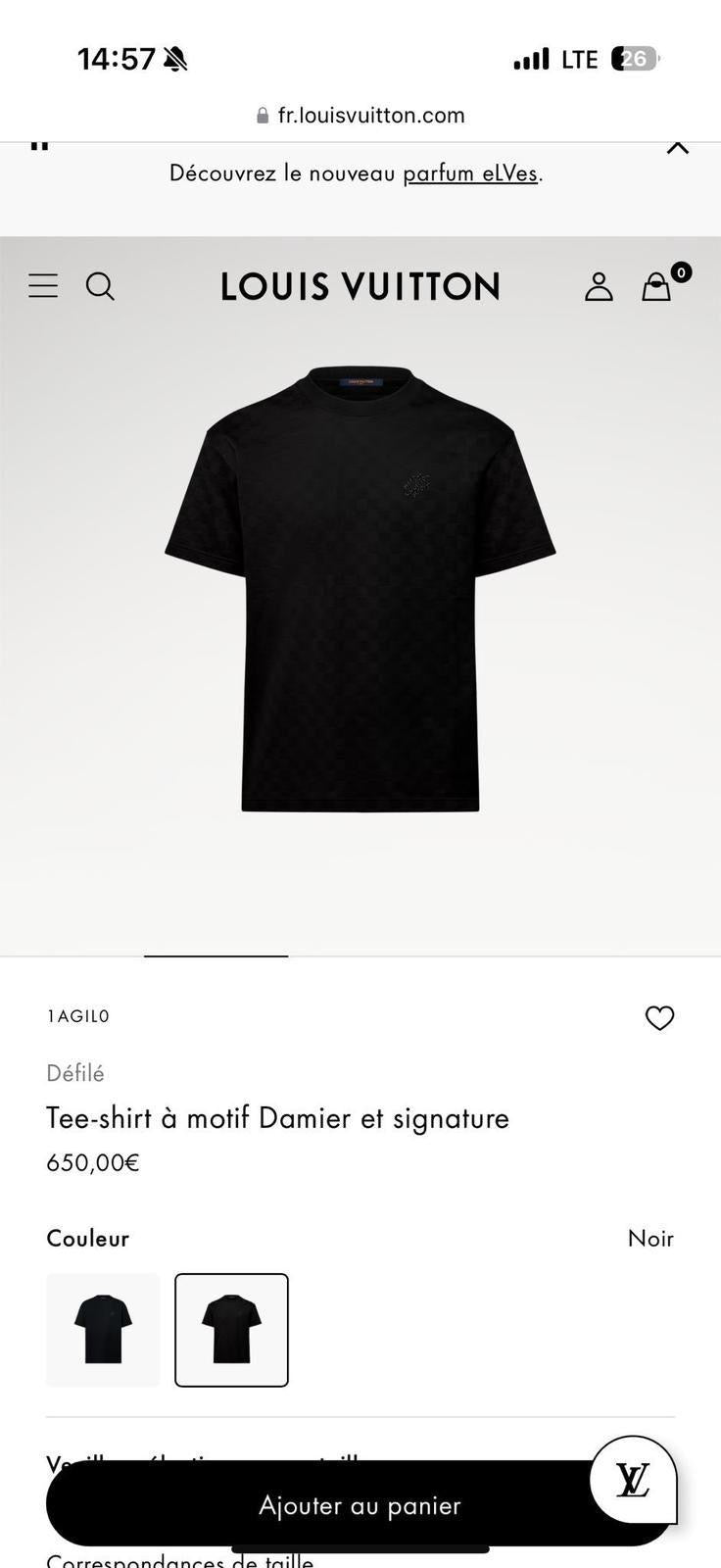The image size is (721, 1568).
Task: Select the second black tee-shirt swatch
Action: (x=231, y=1330)
